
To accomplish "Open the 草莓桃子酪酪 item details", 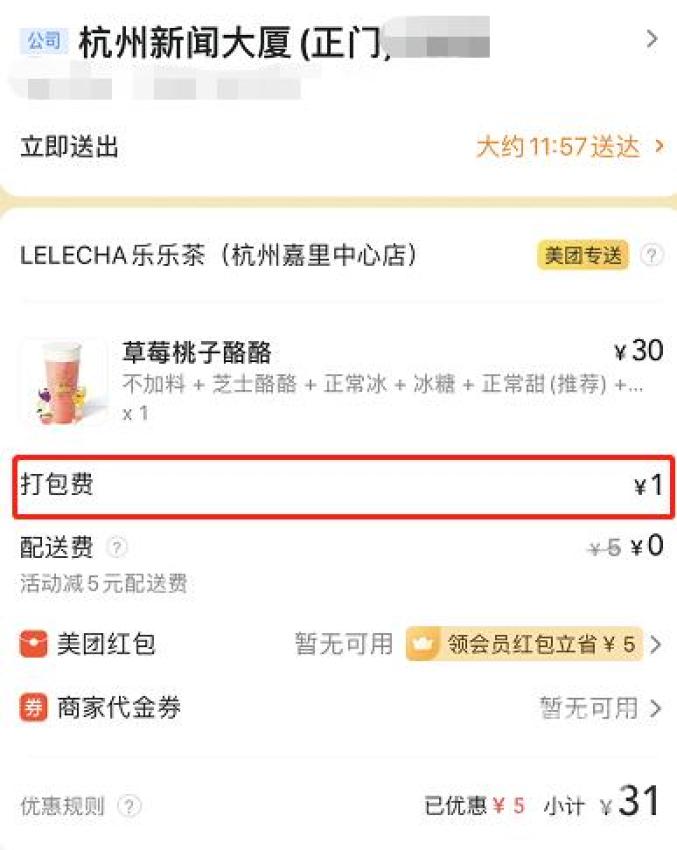I will [341, 381].
